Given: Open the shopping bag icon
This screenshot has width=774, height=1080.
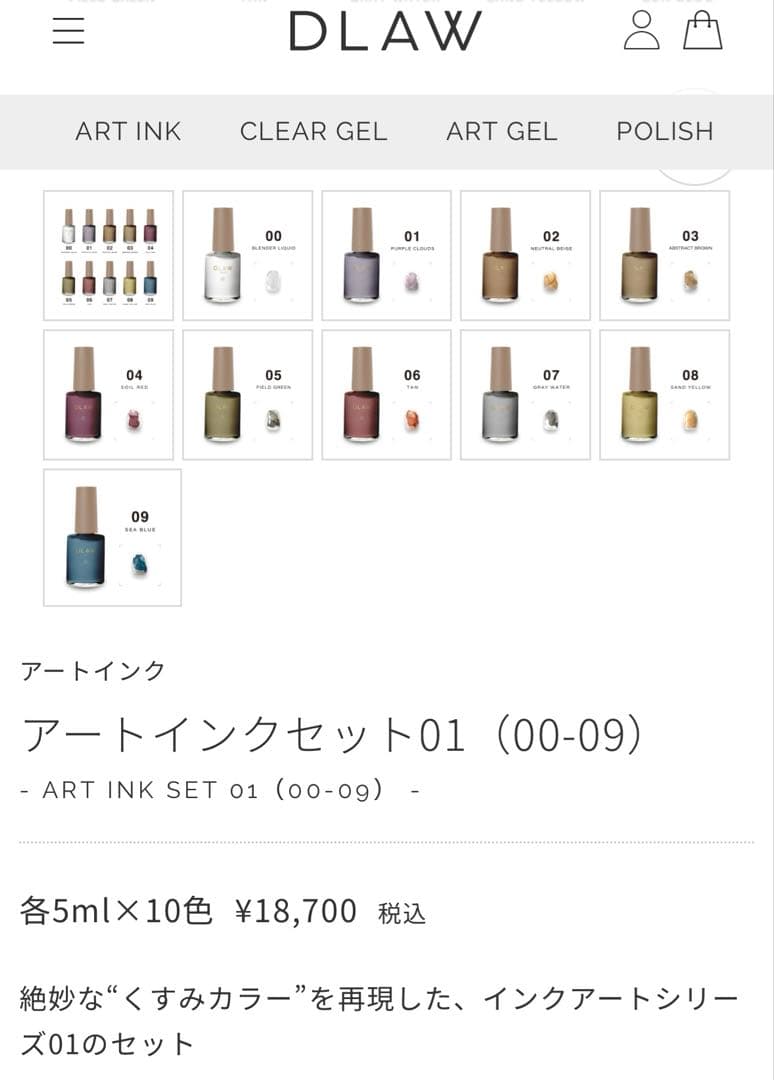Looking at the screenshot, I should point(702,31).
